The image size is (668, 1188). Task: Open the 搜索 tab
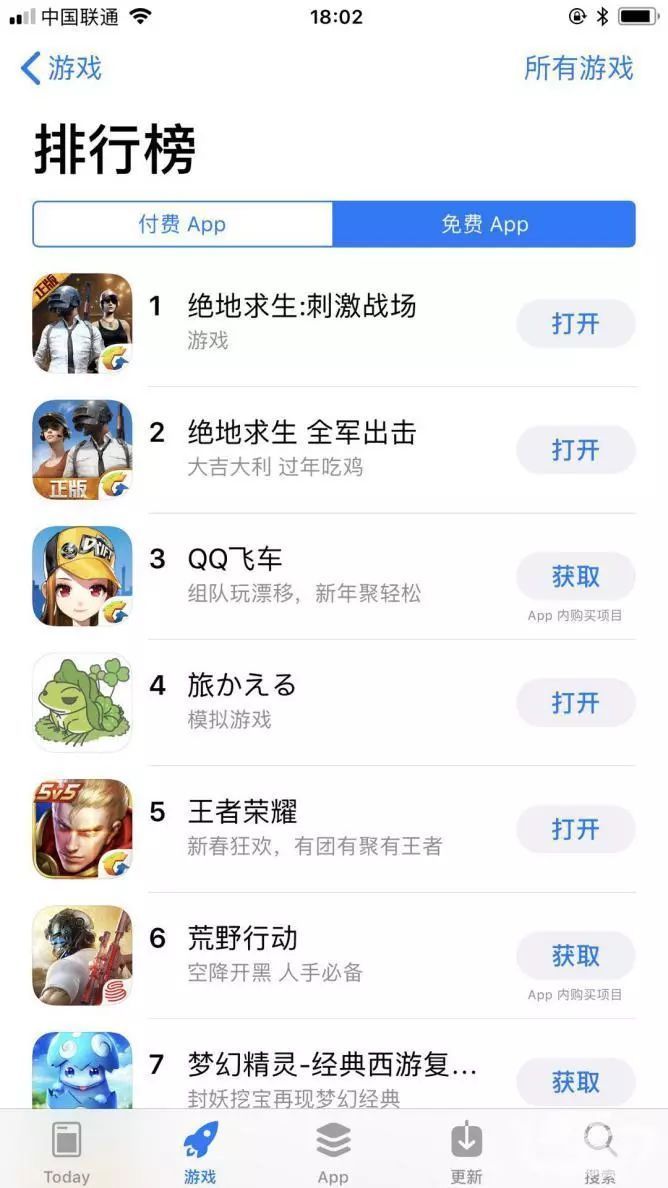click(600, 1152)
